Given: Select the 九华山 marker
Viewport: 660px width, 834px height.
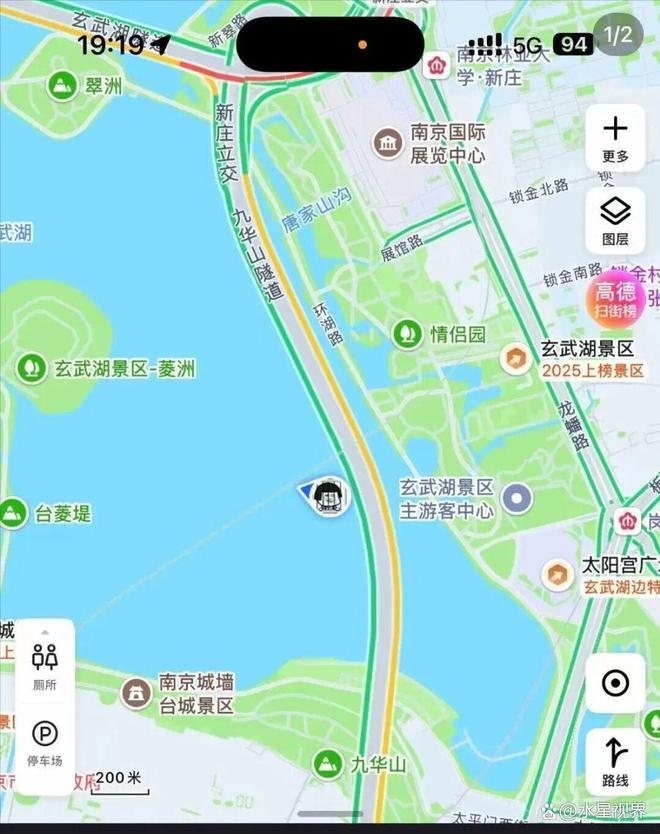Looking at the screenshot, I should [x=327, y=764].
